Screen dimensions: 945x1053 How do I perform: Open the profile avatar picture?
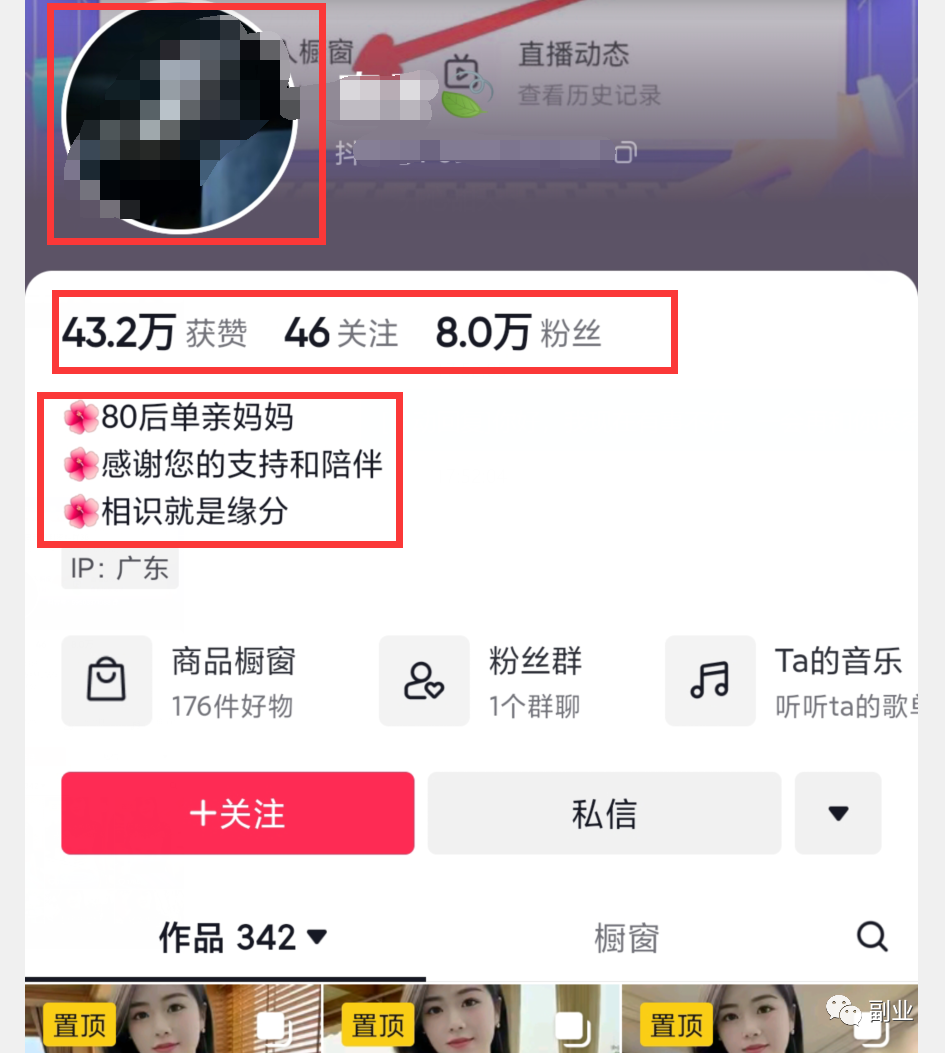(180, 118)
